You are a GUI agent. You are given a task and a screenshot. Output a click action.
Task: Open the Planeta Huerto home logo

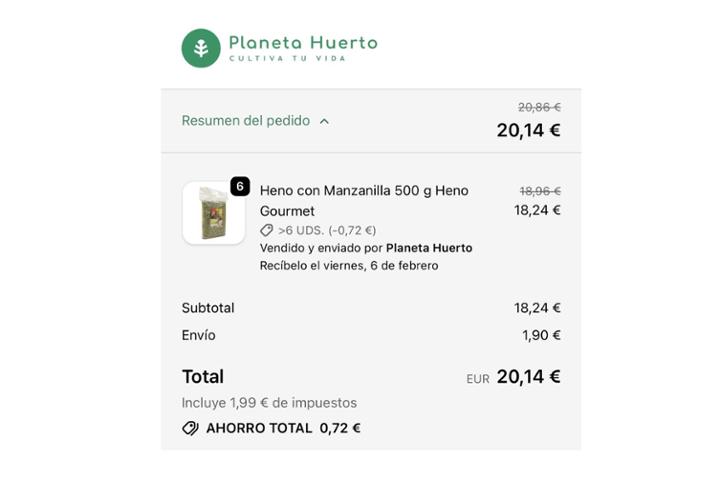279,48
